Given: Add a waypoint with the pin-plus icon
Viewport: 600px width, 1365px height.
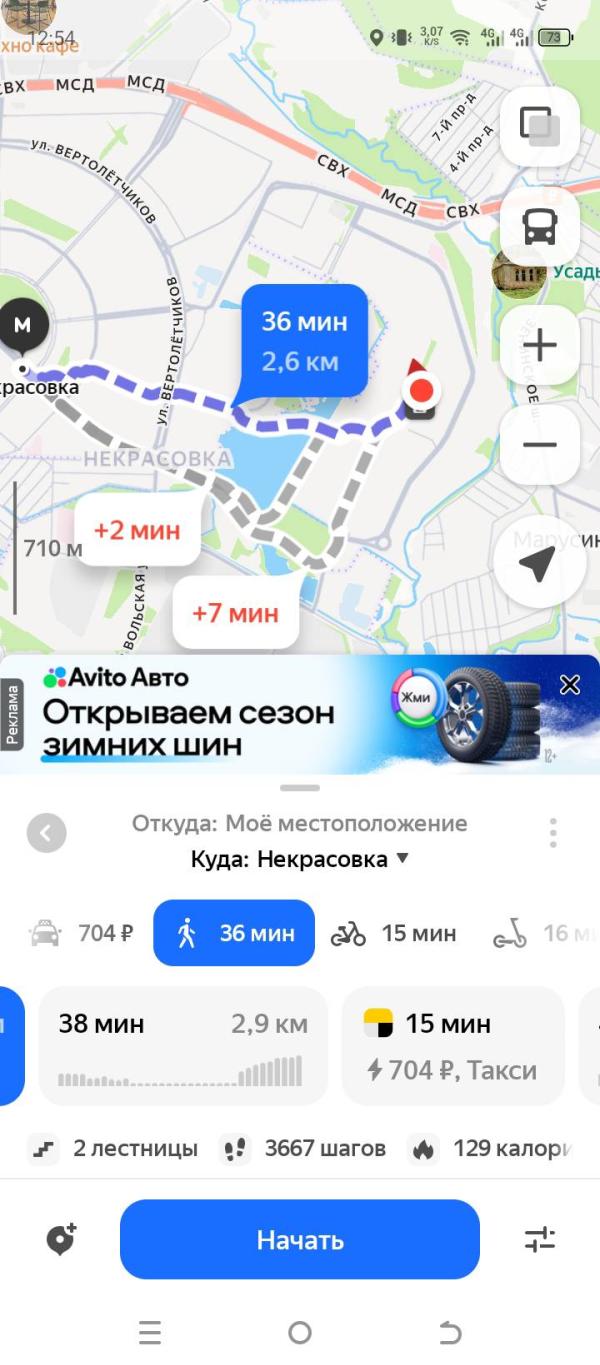Looking at the screenshot, I should click(x=61, y=1240).
